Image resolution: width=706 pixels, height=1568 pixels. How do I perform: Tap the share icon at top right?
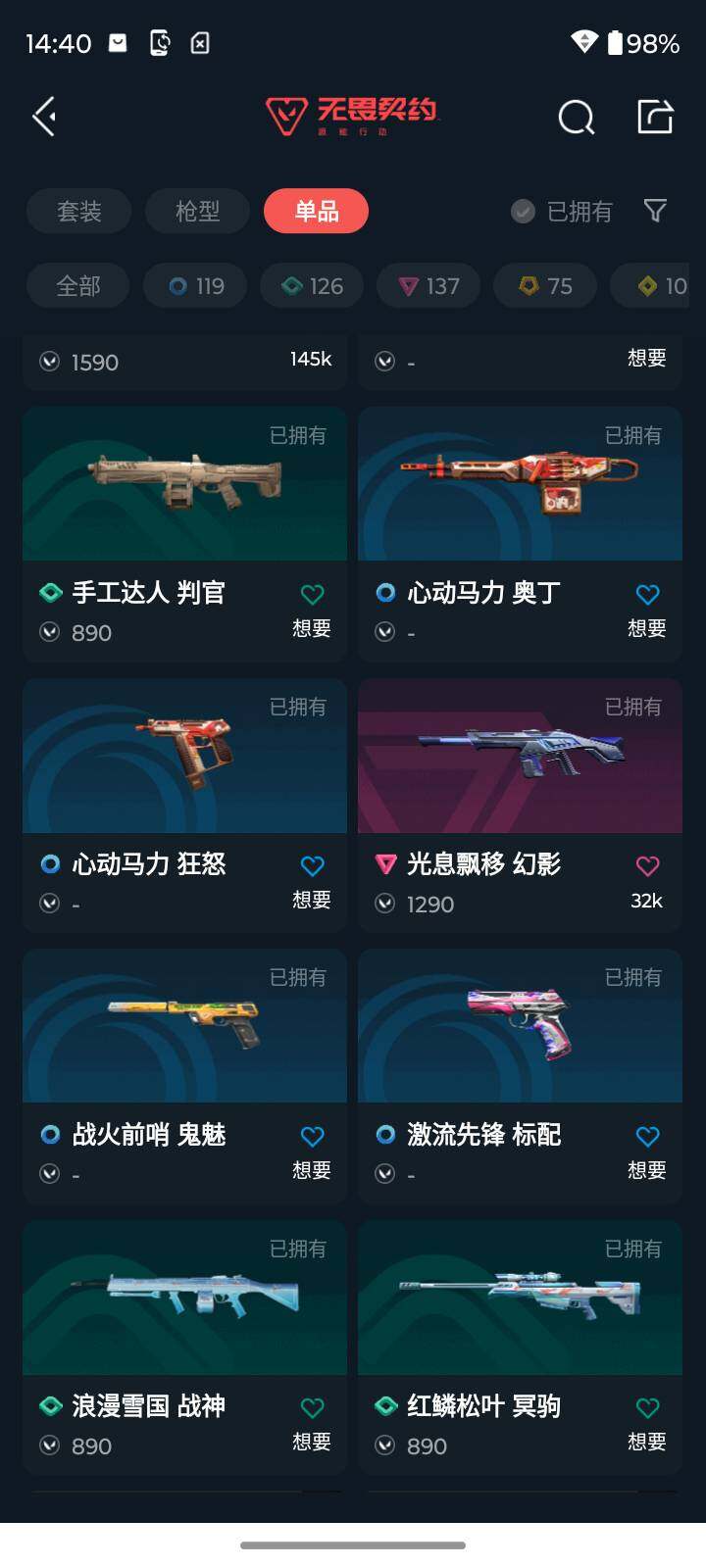pos(655,115)
